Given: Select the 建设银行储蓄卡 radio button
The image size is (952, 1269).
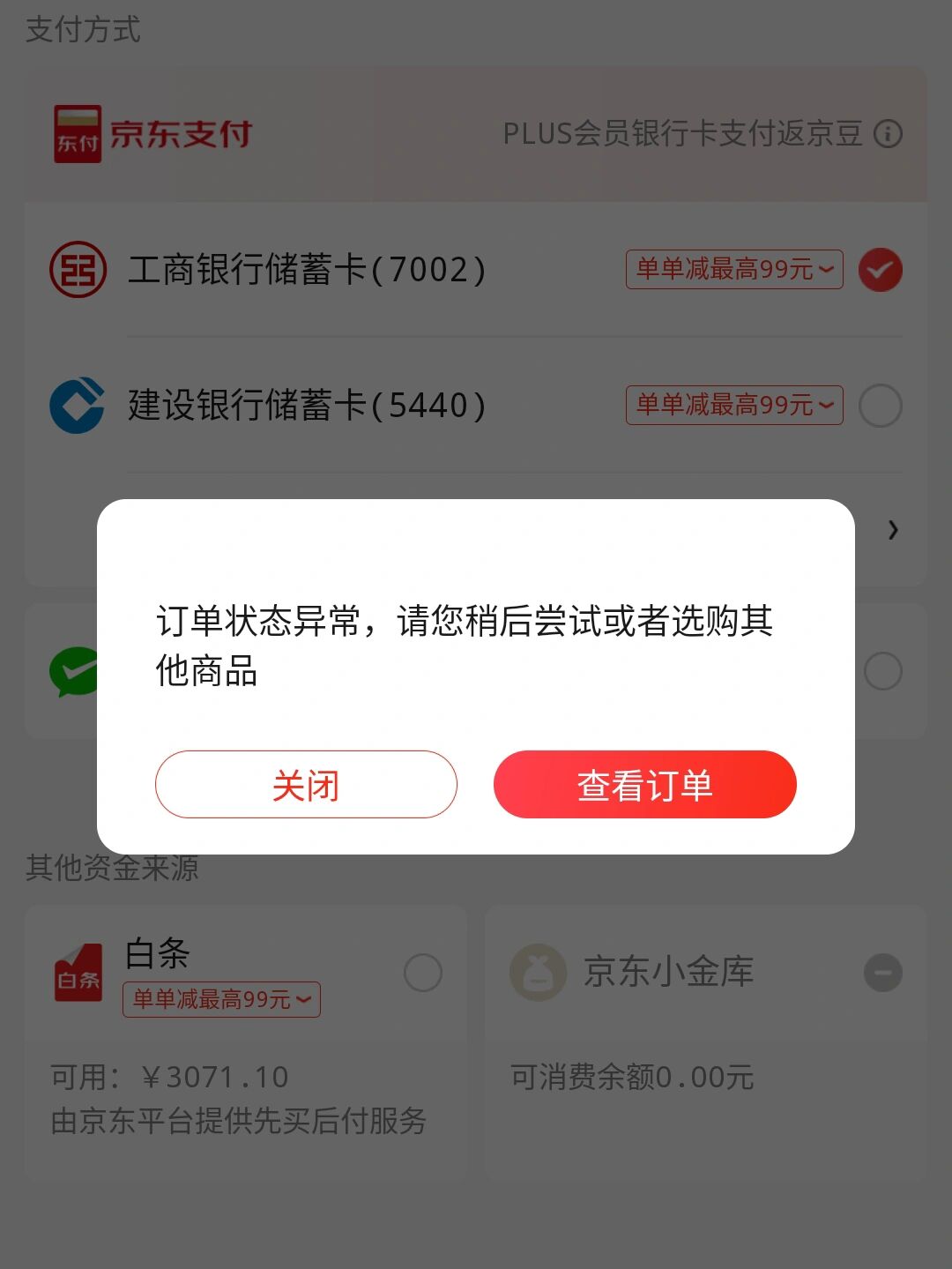Looking at the screenshot, I should tap(881, 406).
